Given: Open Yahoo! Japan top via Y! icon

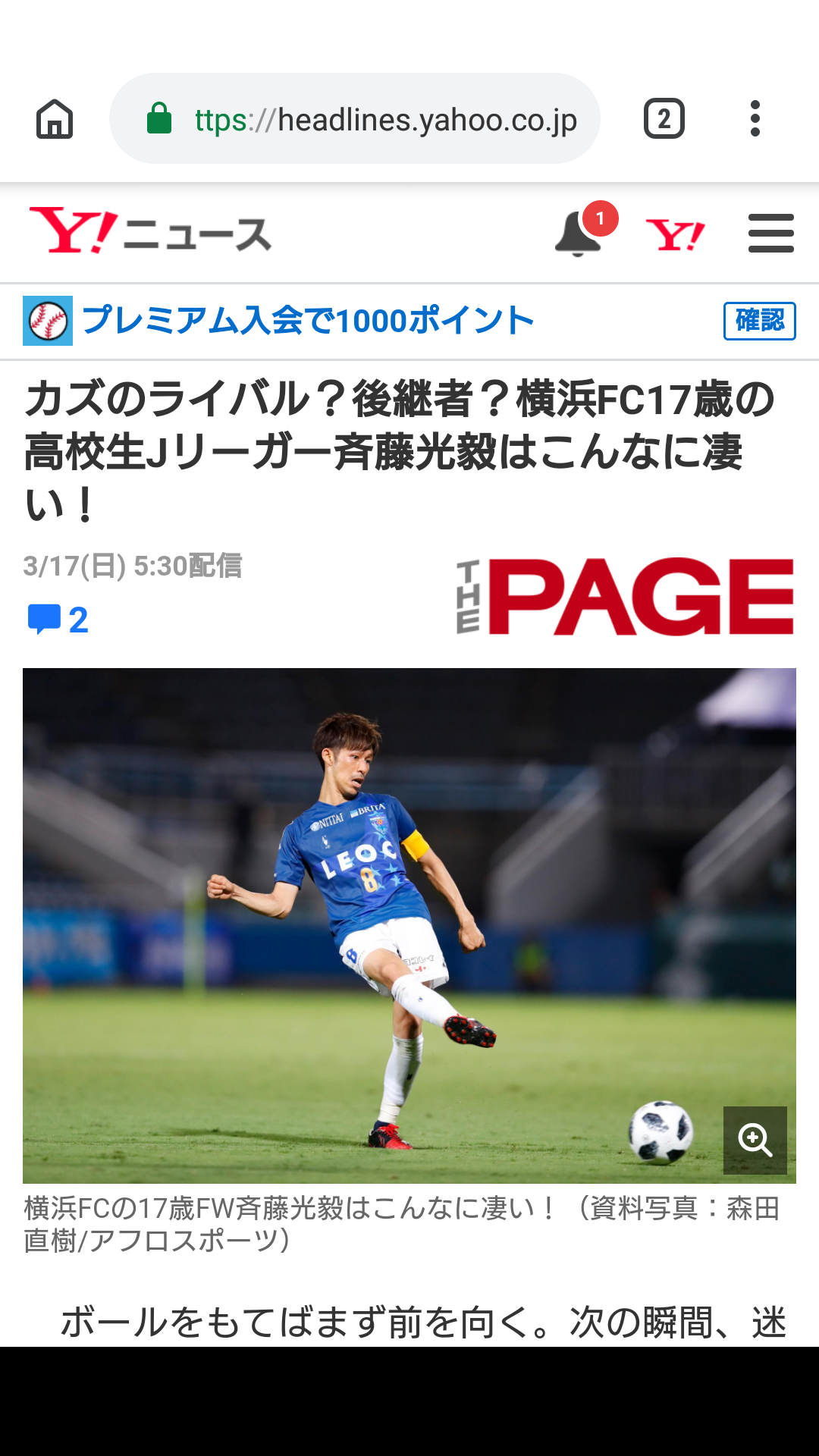Looking at the screenshot, I should [675, 234].
